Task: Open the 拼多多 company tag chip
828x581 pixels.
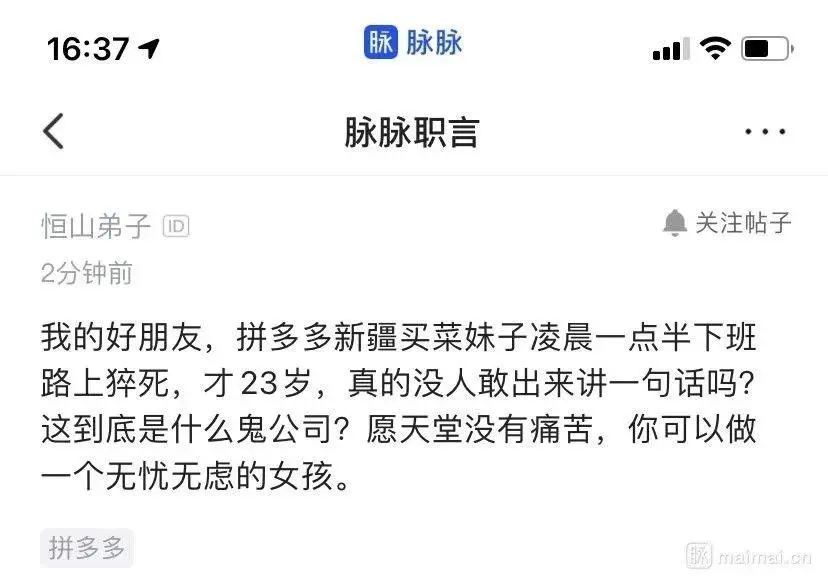Action: (87, 548)
